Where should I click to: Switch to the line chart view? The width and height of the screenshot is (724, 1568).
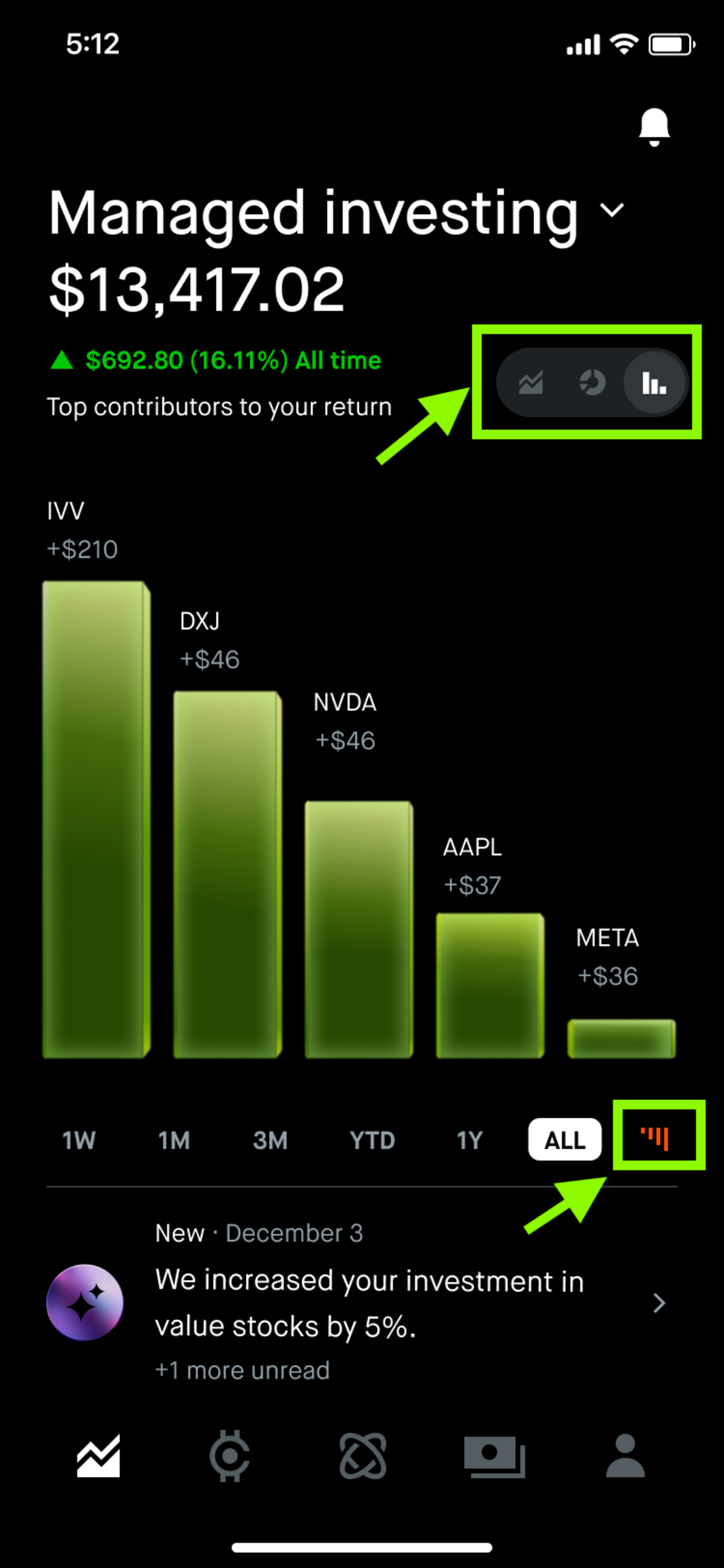pyautogui.click(x=530, y=383)
